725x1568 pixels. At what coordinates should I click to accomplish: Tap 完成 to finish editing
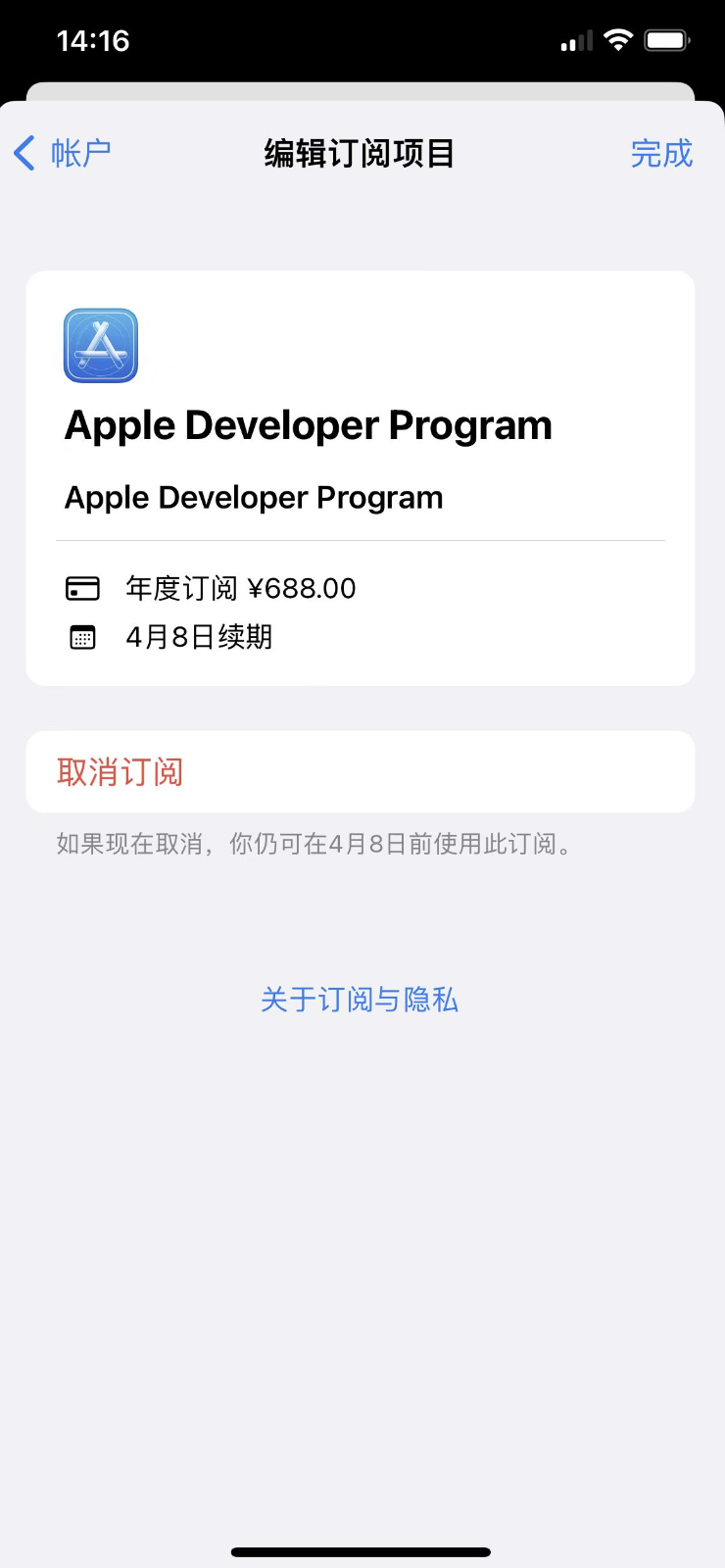pos(661,154)
